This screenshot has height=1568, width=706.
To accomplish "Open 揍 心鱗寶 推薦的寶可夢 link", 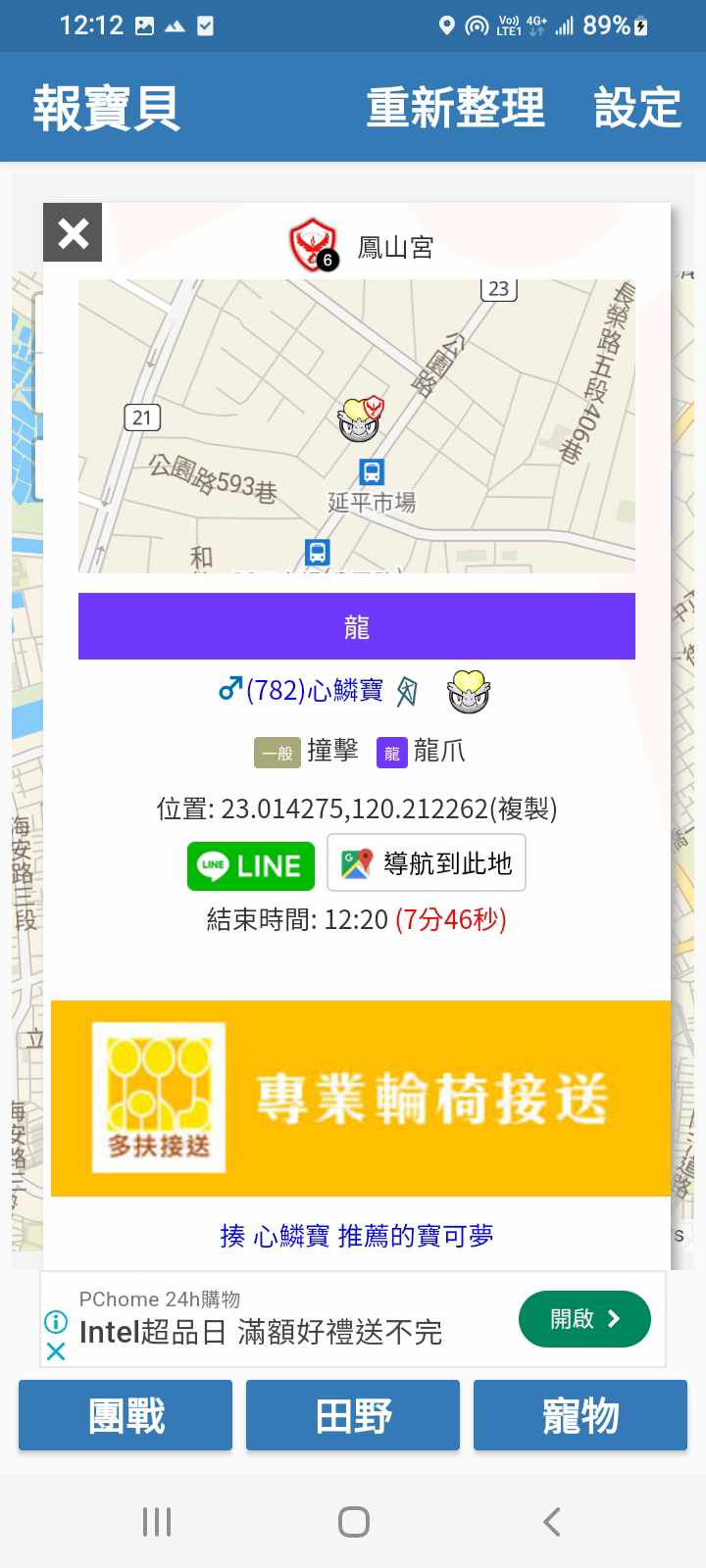I will click(x=356, y=1236).
